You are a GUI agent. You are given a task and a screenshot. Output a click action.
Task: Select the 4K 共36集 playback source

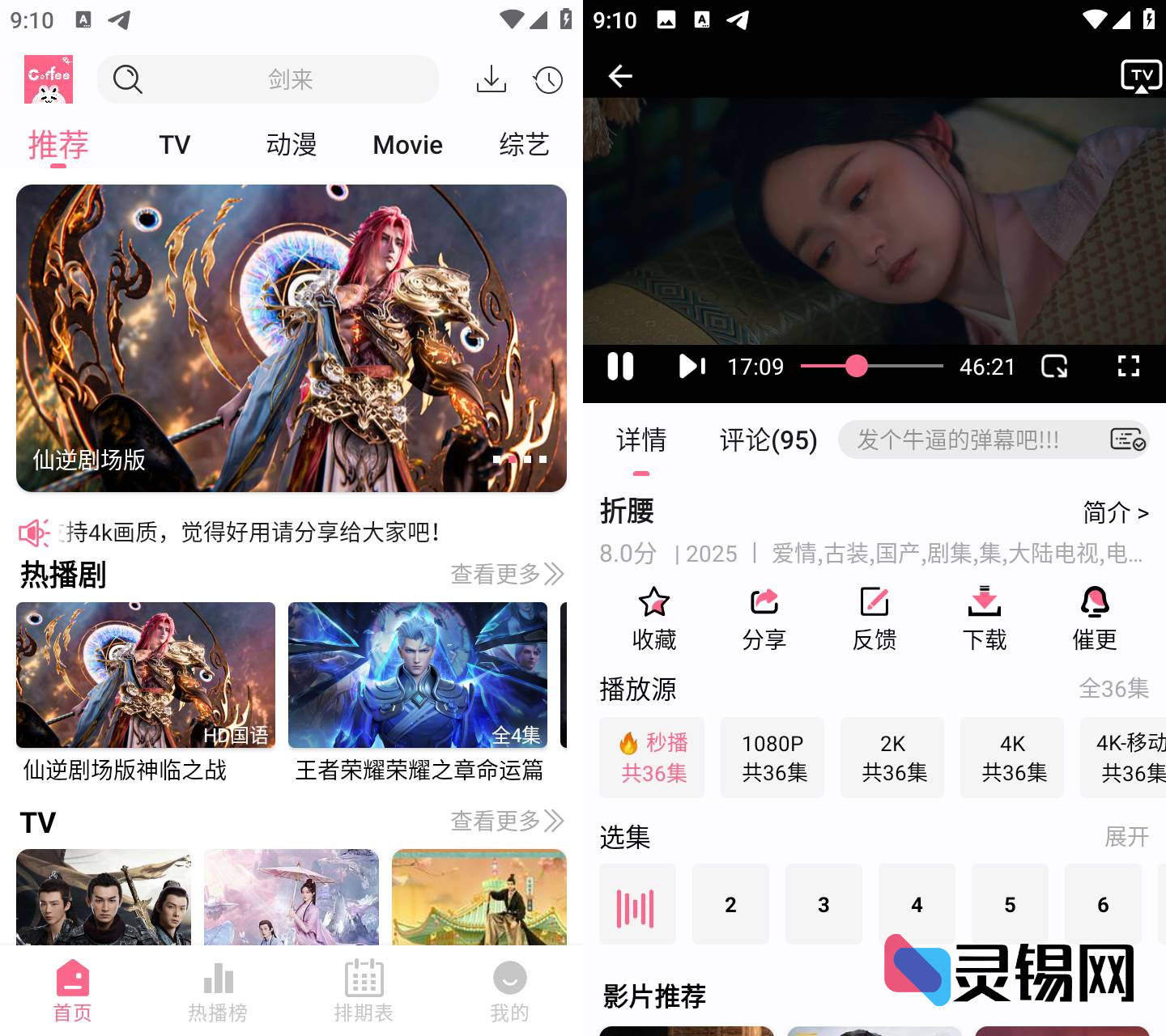point(1012,758)
